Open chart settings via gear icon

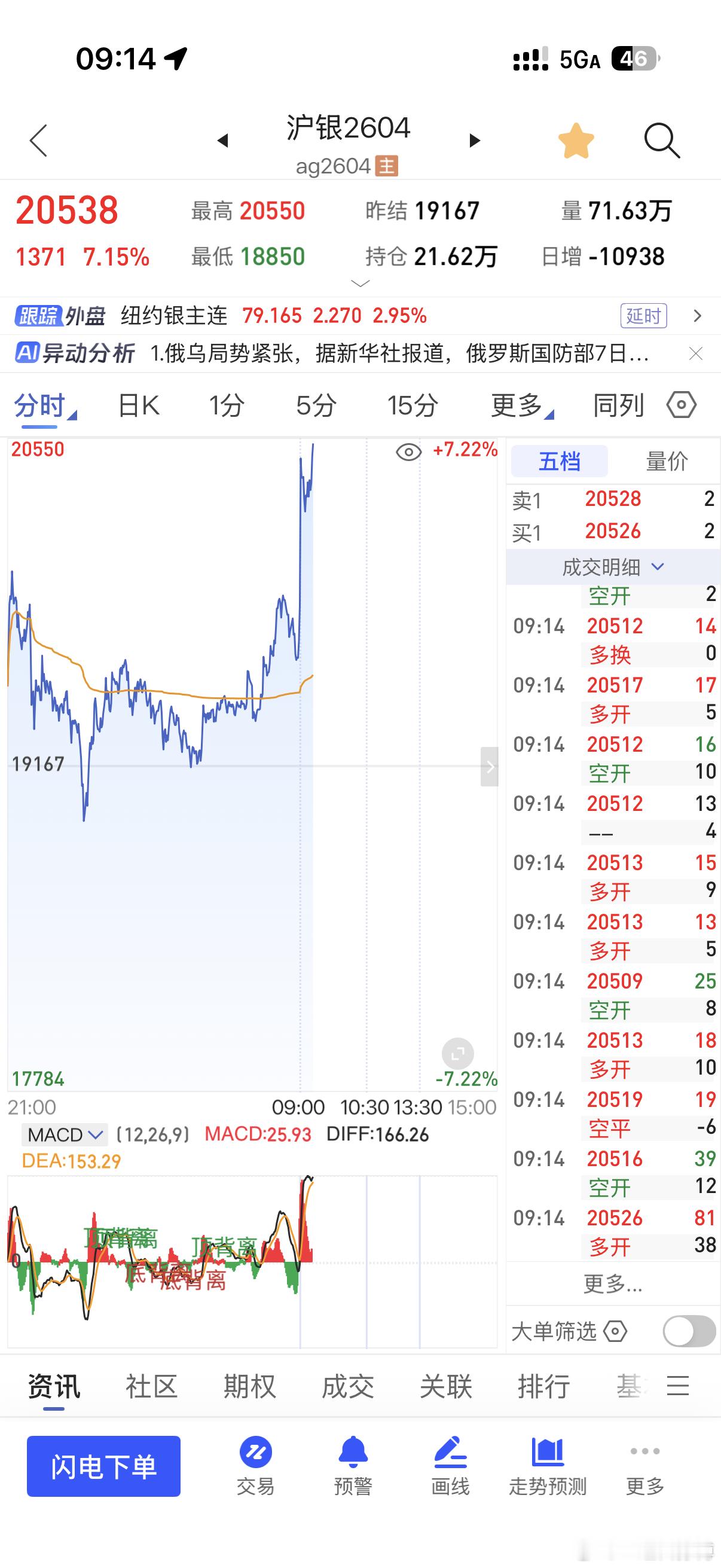pos(682,404)
